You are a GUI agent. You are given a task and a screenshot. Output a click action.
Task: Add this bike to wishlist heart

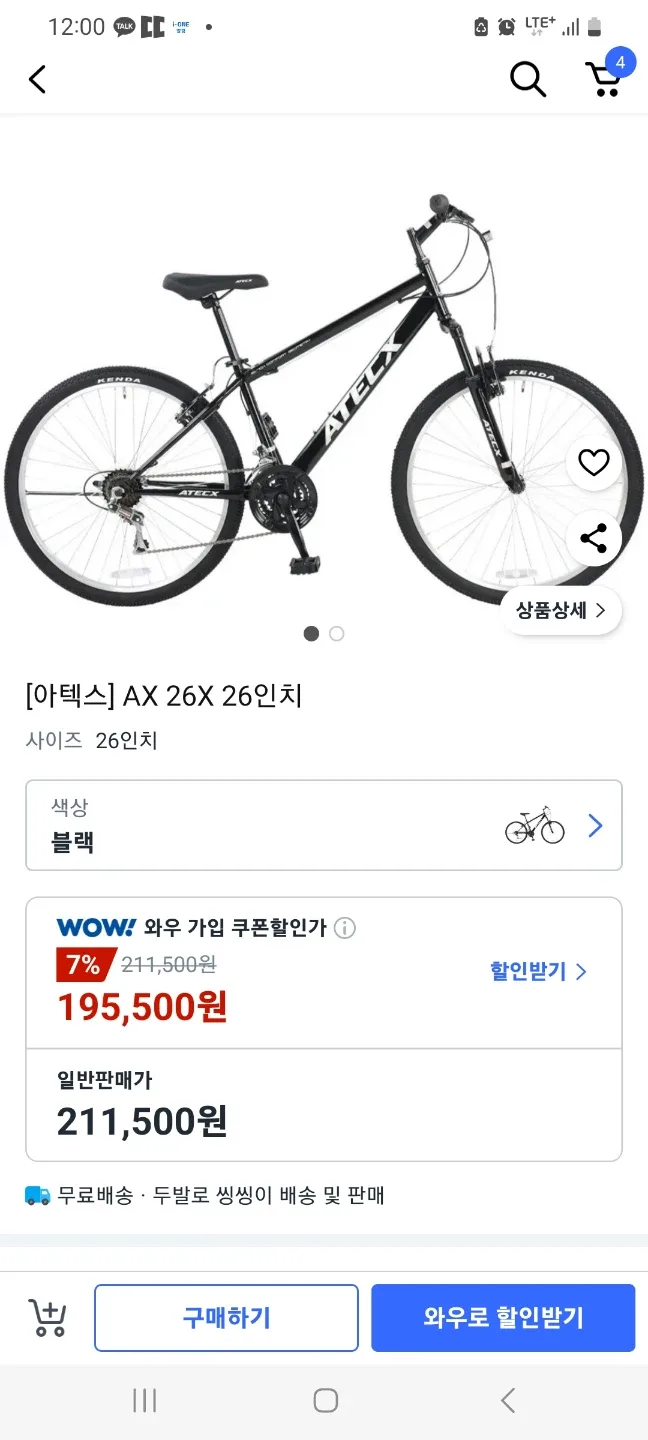click(594, 463)
